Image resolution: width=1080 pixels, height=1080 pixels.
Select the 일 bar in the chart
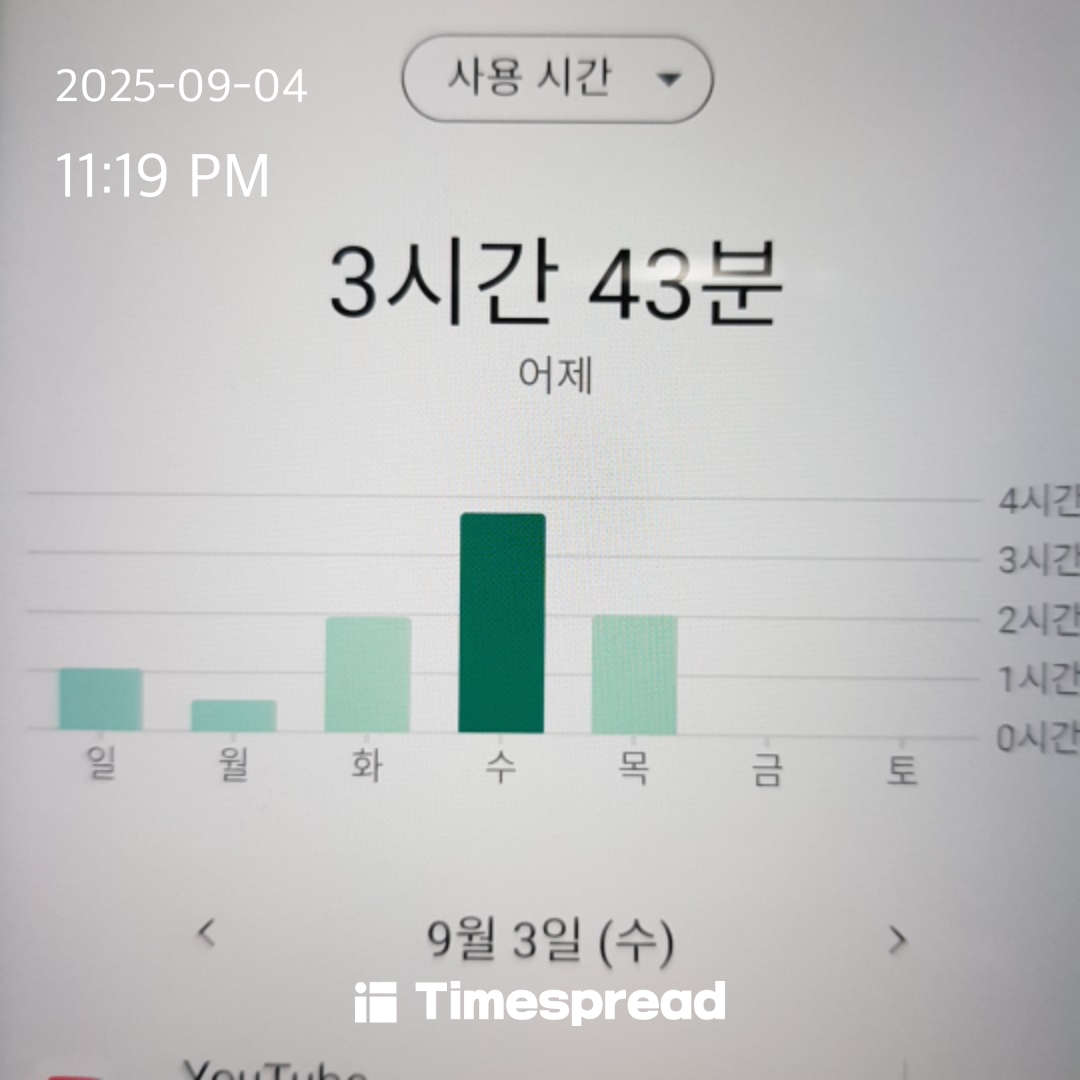pos(100,699)
